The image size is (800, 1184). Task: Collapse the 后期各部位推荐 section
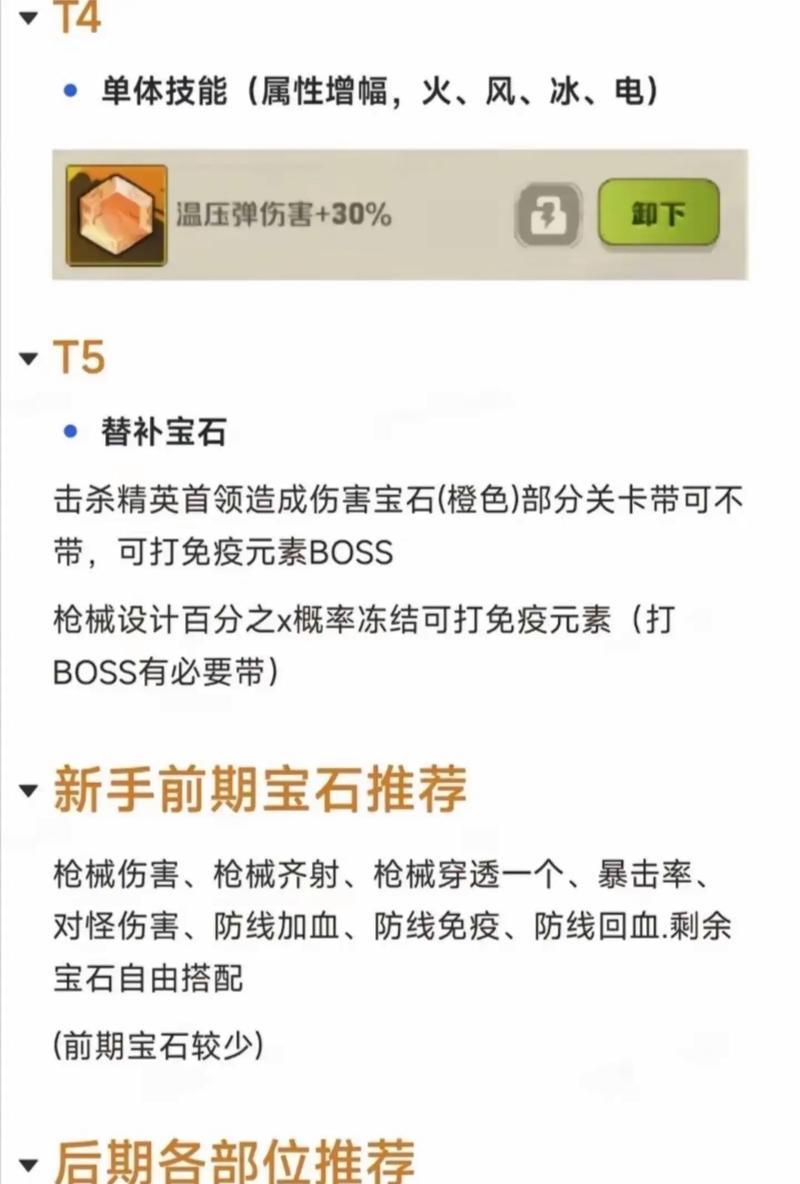coord(27,1164)
